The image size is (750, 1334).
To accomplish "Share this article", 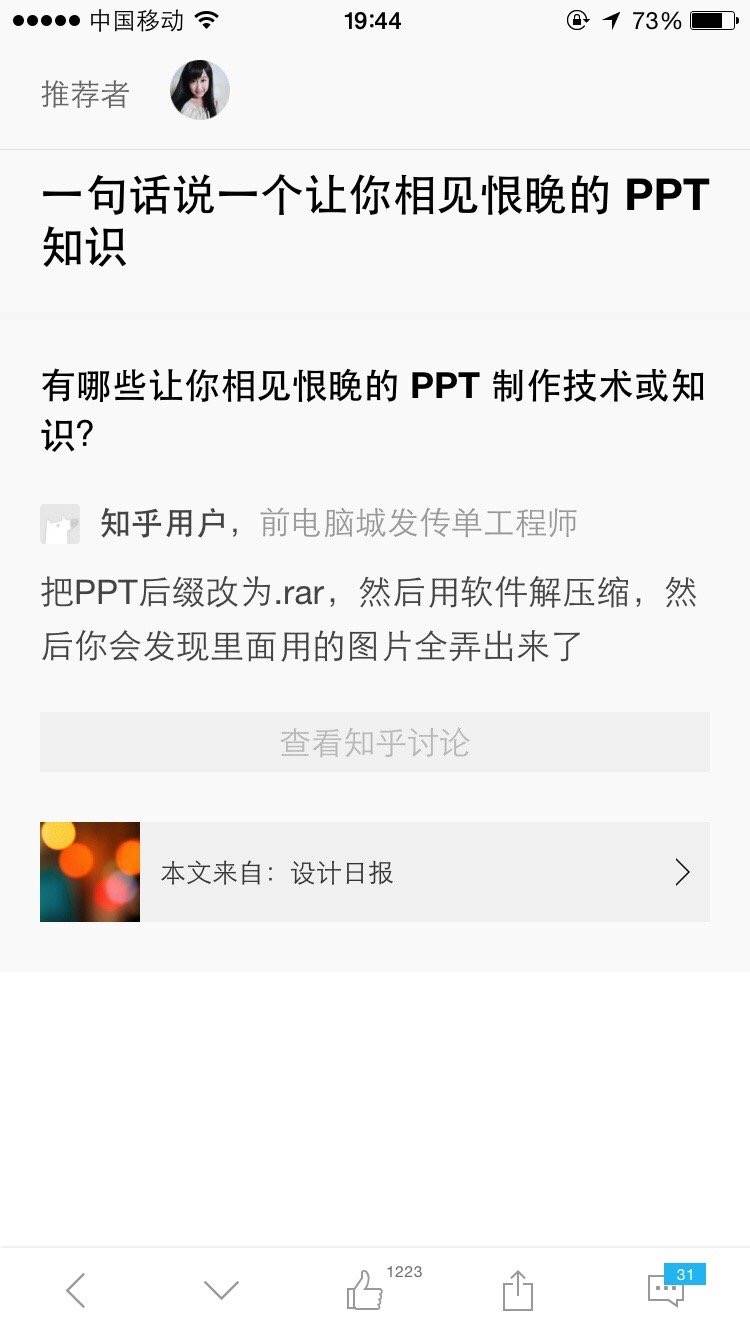I will (517, 1290).
